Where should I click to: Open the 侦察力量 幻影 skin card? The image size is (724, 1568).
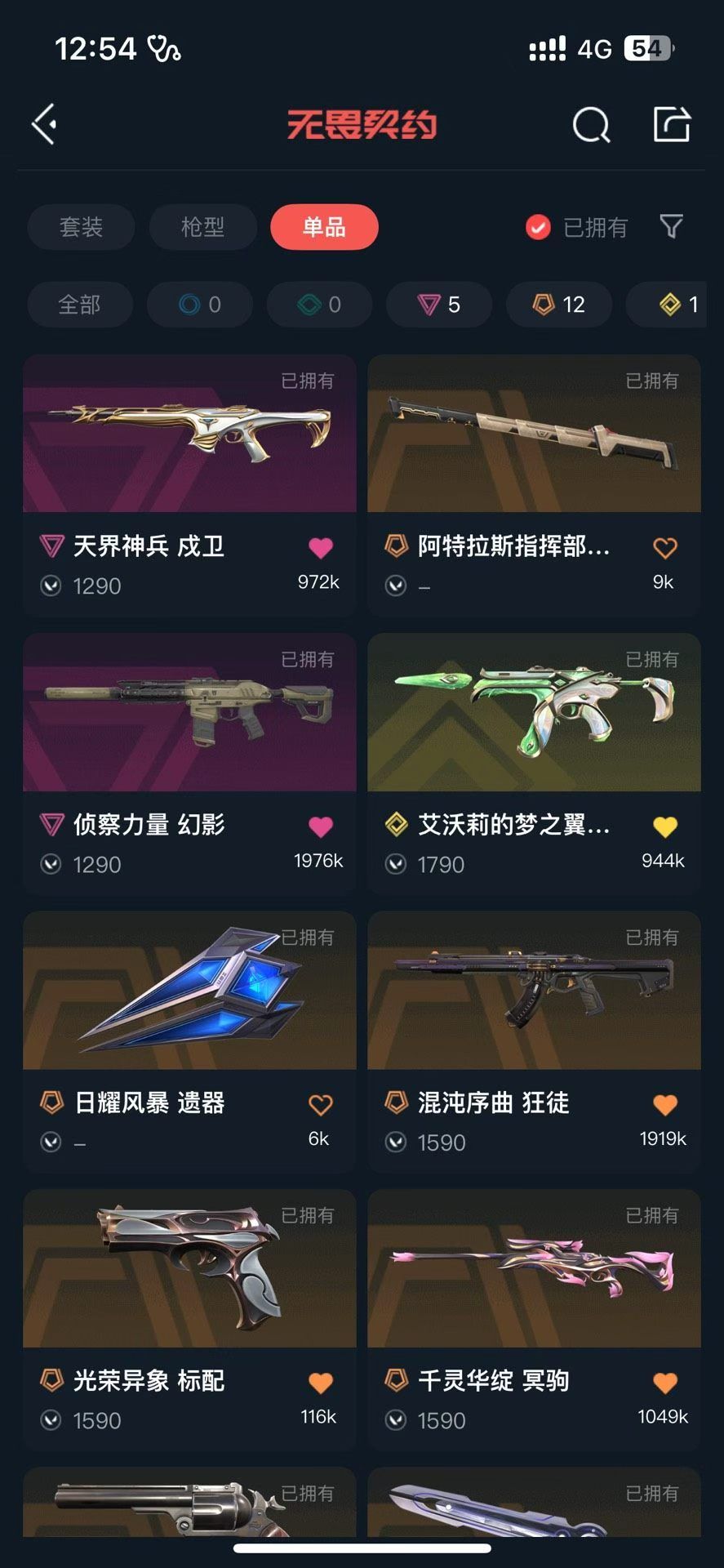point(189,764)
